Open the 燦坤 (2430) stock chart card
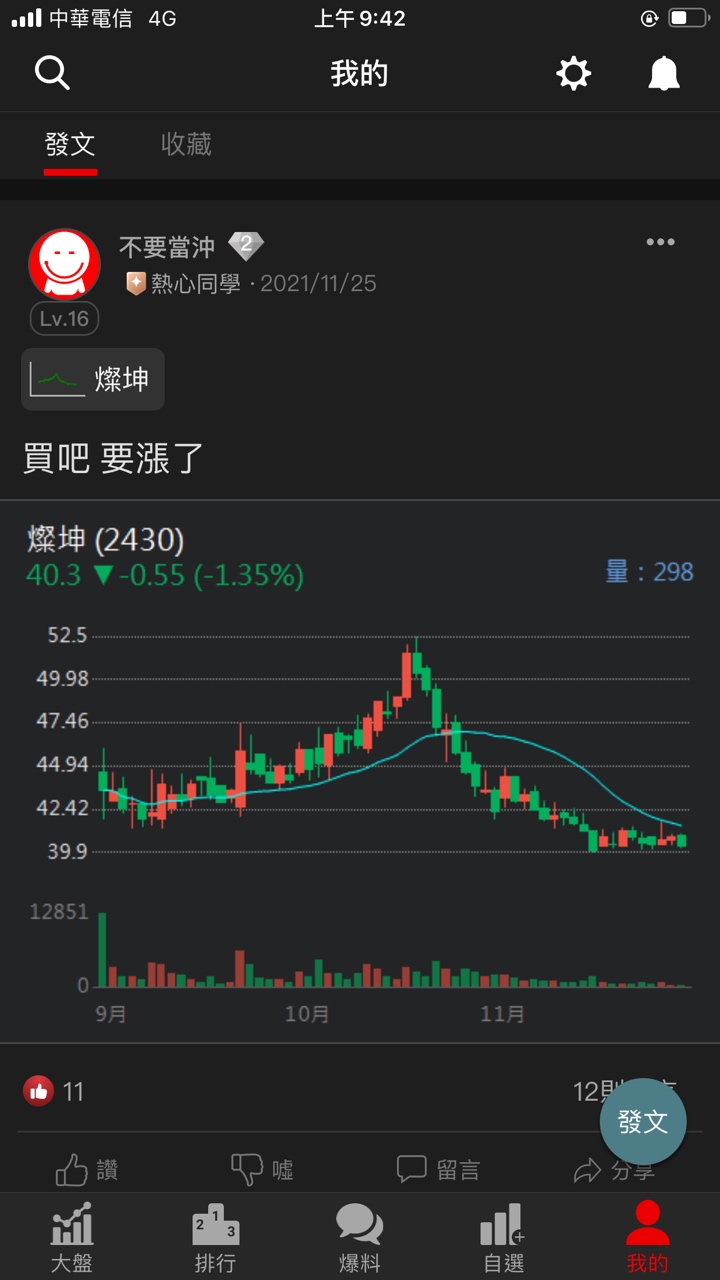This screenshot has height=1280, width=720. tap(360, 770)
